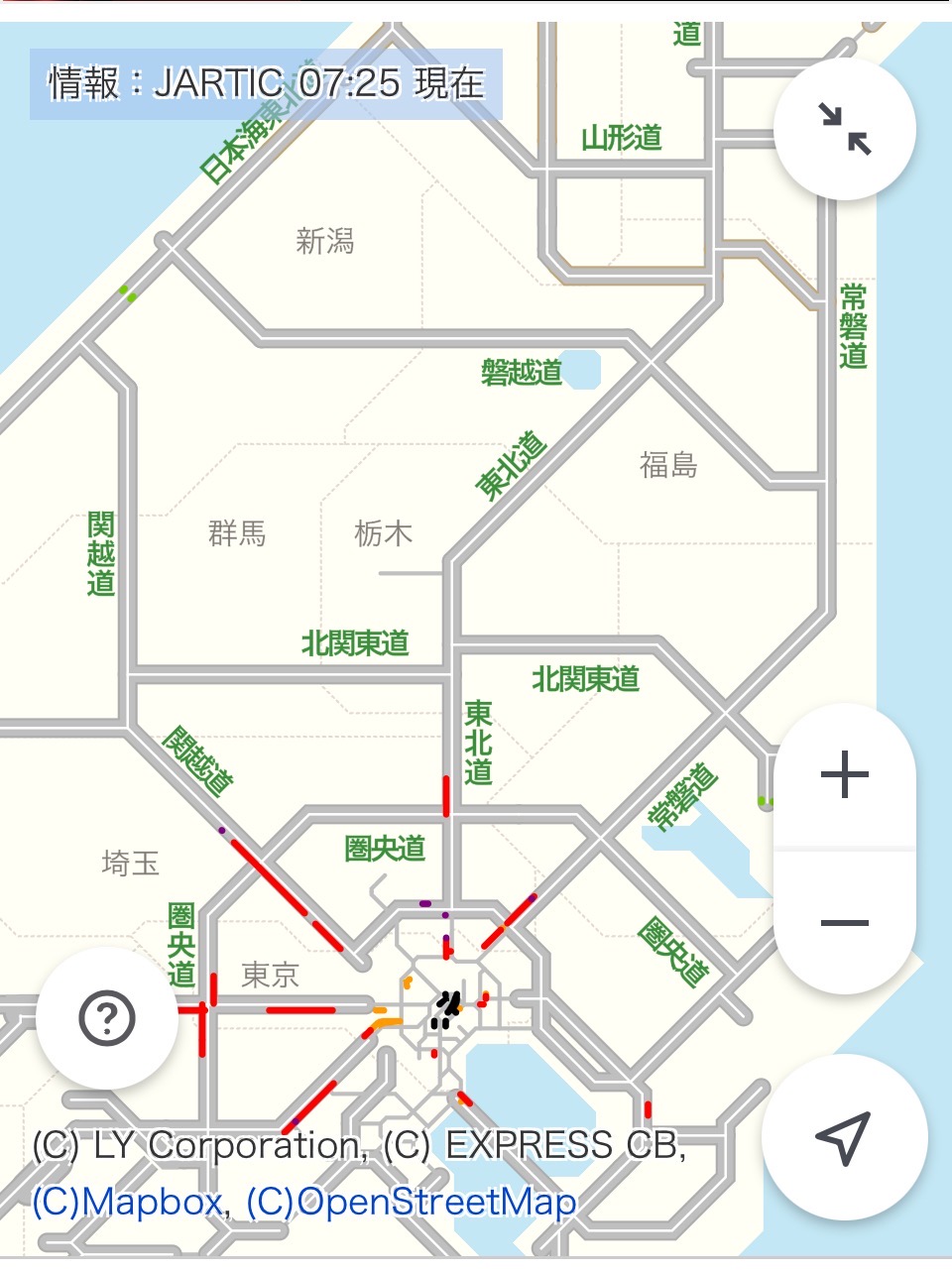Zoom in with the plus button
Image resolution: width=952 pixels, height=1271 pixels.
click(845, 774)
